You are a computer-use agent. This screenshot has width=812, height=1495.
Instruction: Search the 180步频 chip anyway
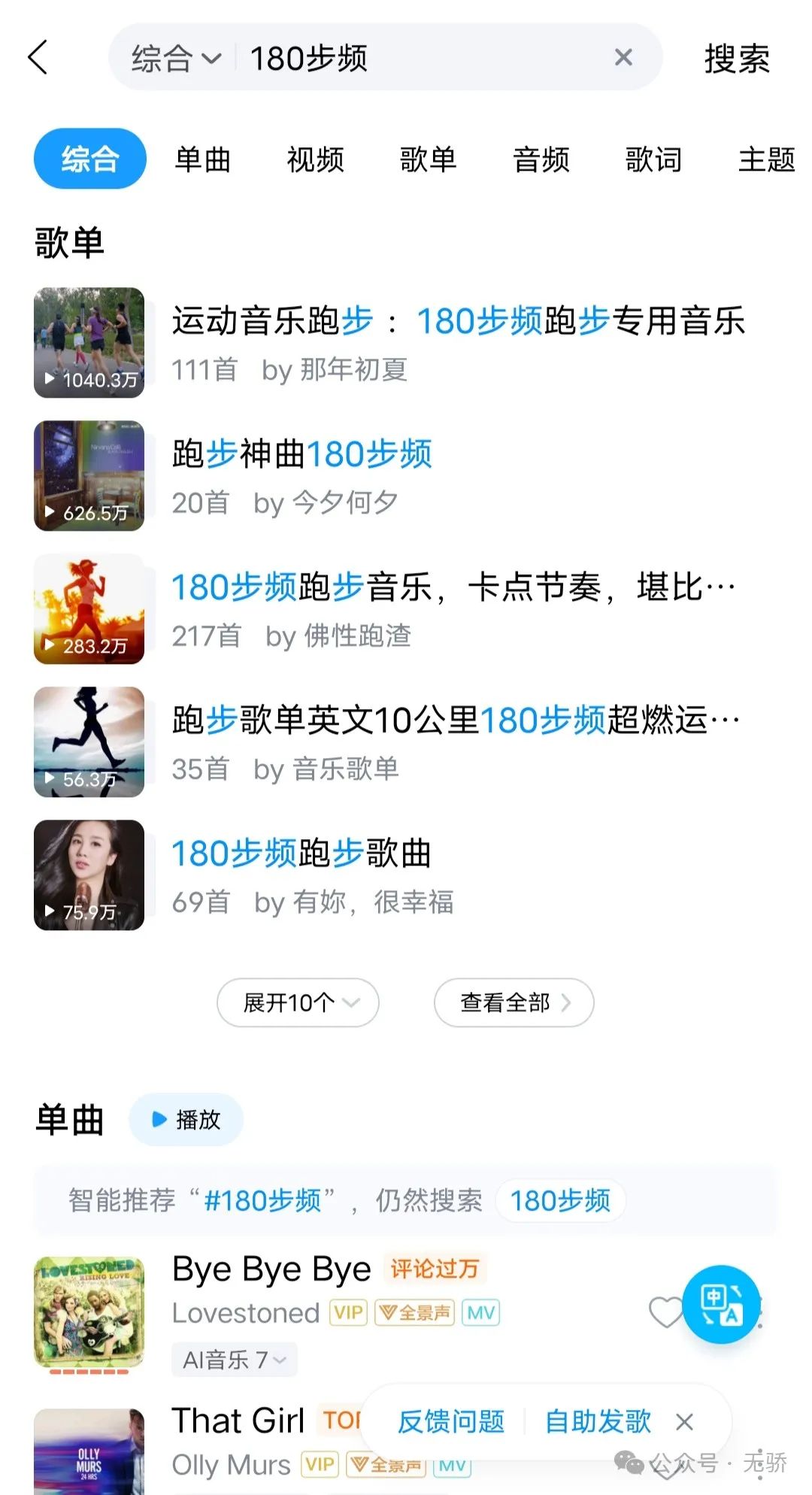click(560, 1201)
